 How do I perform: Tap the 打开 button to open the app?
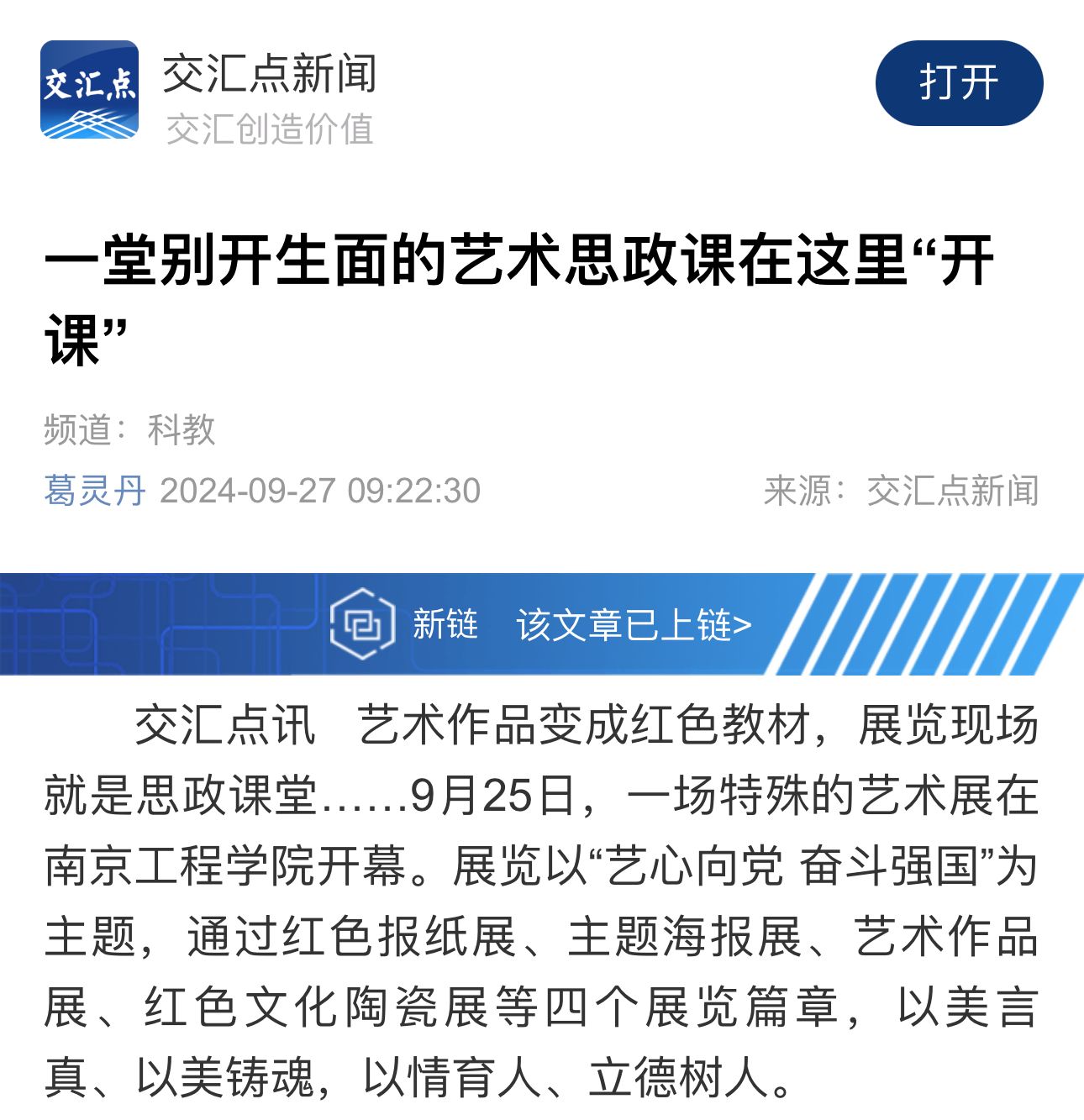pyautogui.click(x=959, y=83)
